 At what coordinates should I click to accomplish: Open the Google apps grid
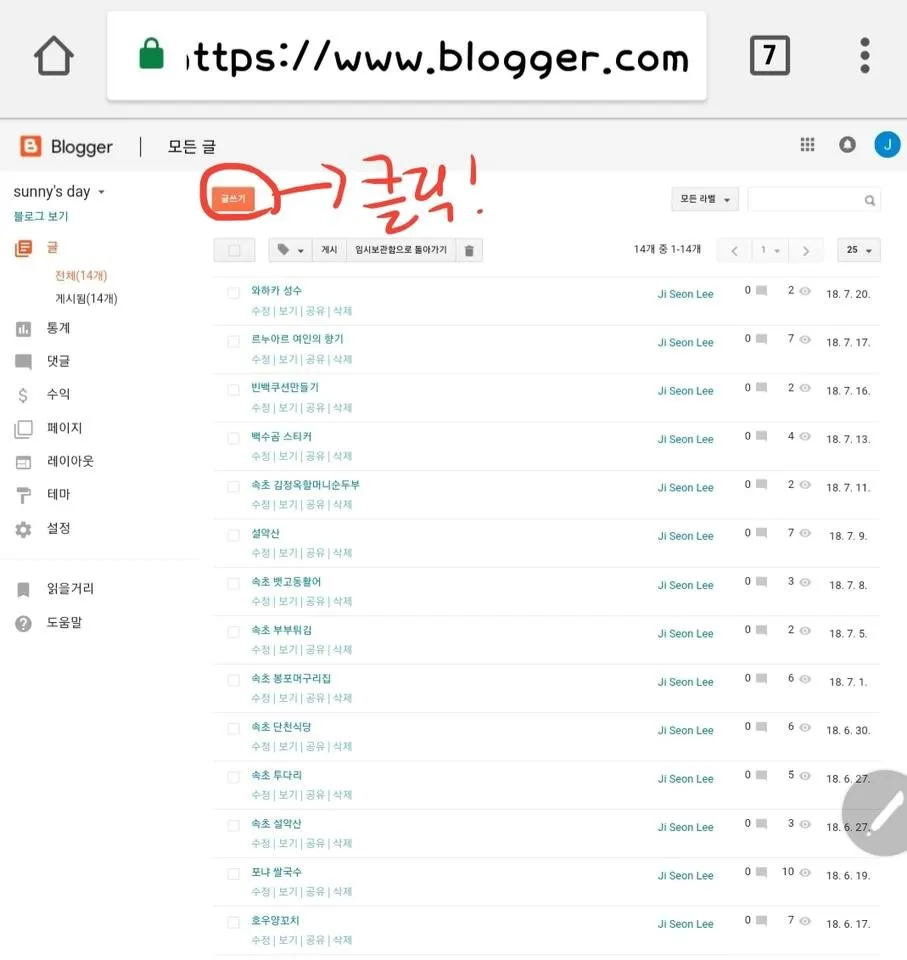(808, 145)
